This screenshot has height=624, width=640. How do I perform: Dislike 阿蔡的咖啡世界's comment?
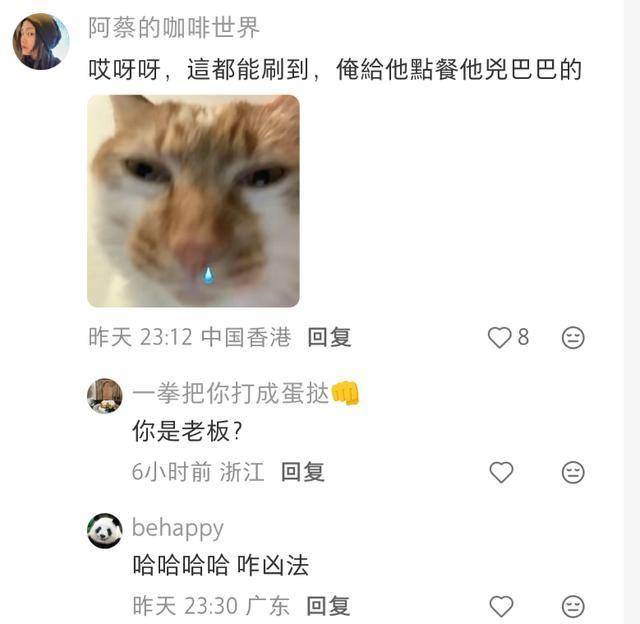[573, 338]
